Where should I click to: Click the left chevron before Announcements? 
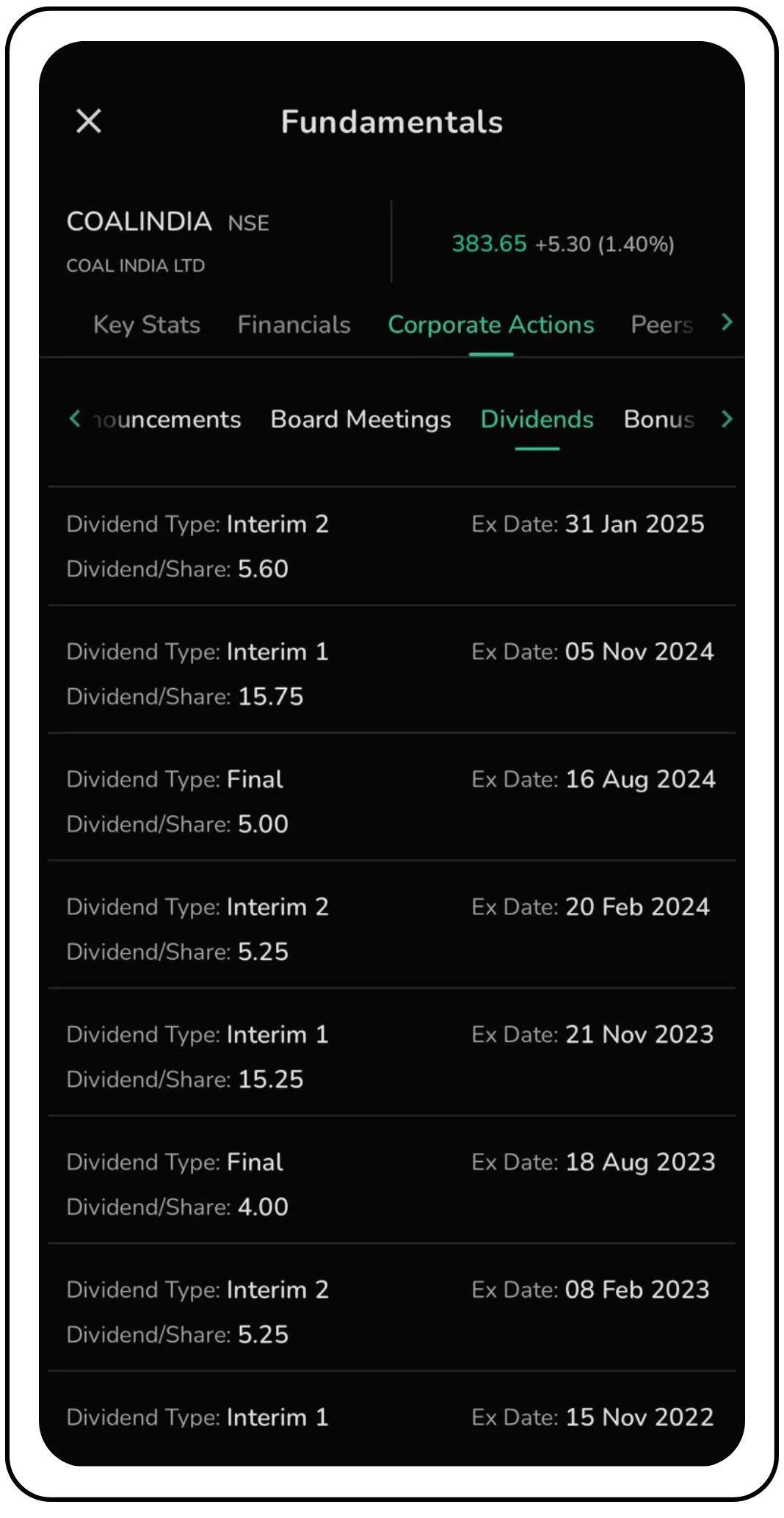point(76,419)
